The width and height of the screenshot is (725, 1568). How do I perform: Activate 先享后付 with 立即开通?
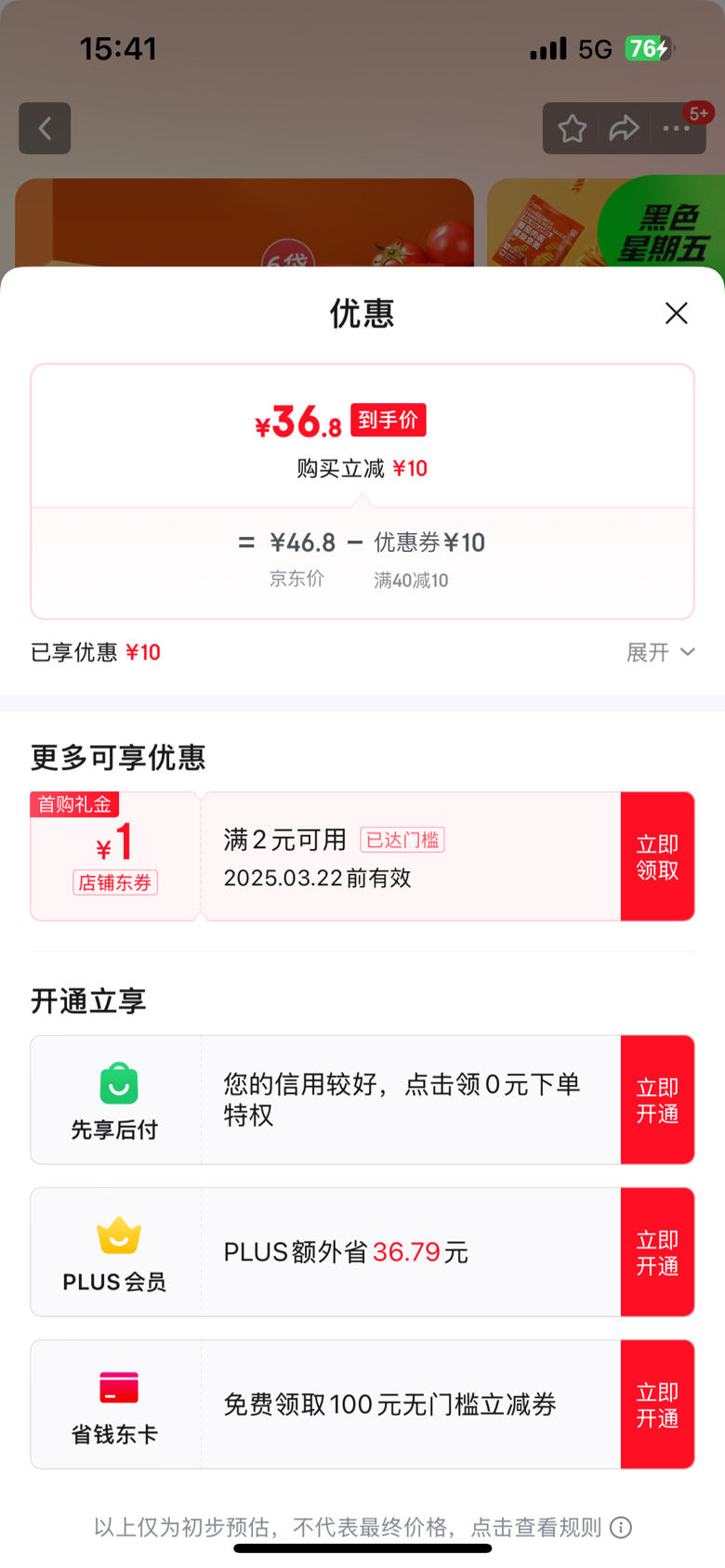[x=657, y=1100]
